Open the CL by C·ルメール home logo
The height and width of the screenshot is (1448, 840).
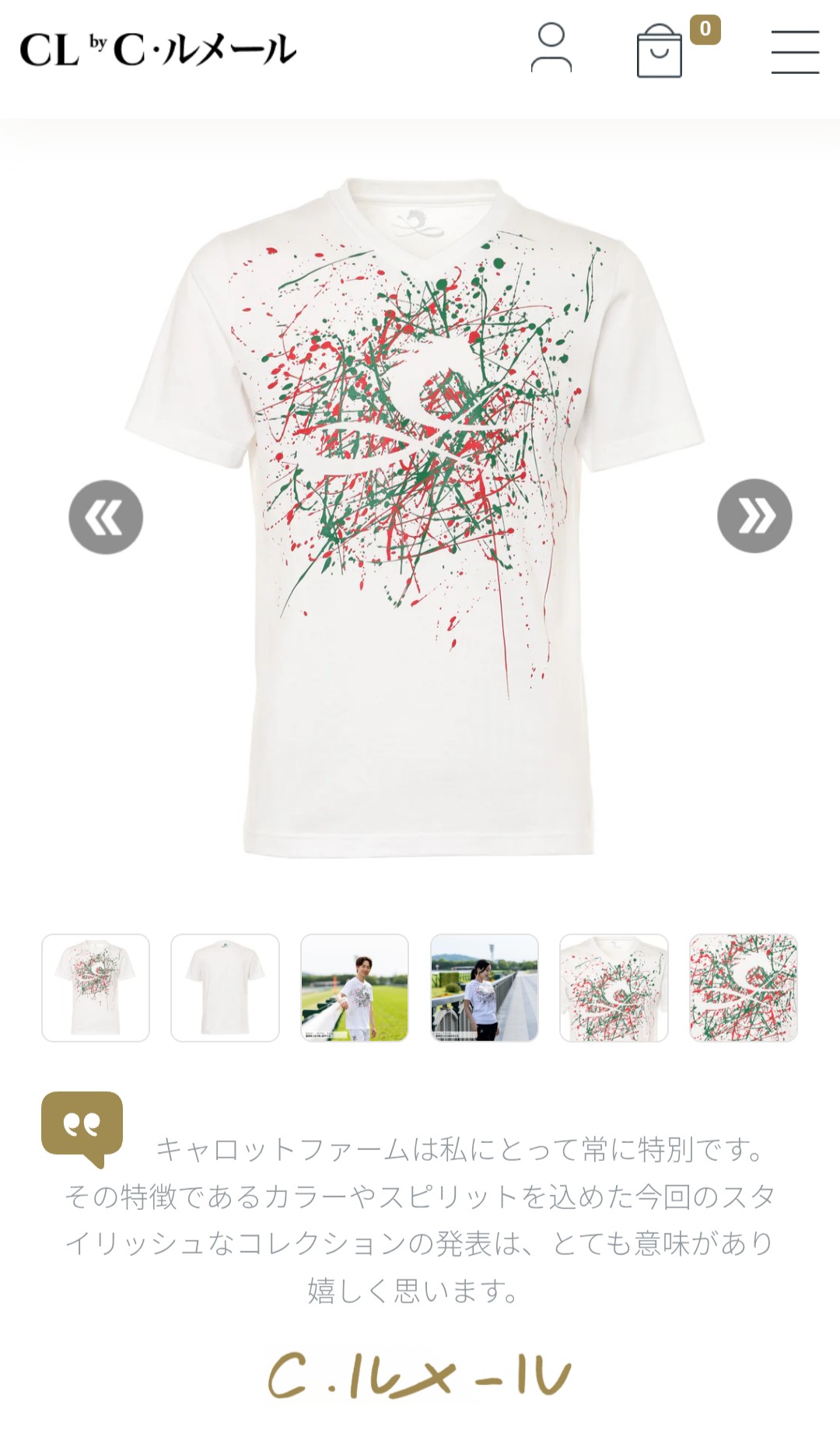coord(158,50)
